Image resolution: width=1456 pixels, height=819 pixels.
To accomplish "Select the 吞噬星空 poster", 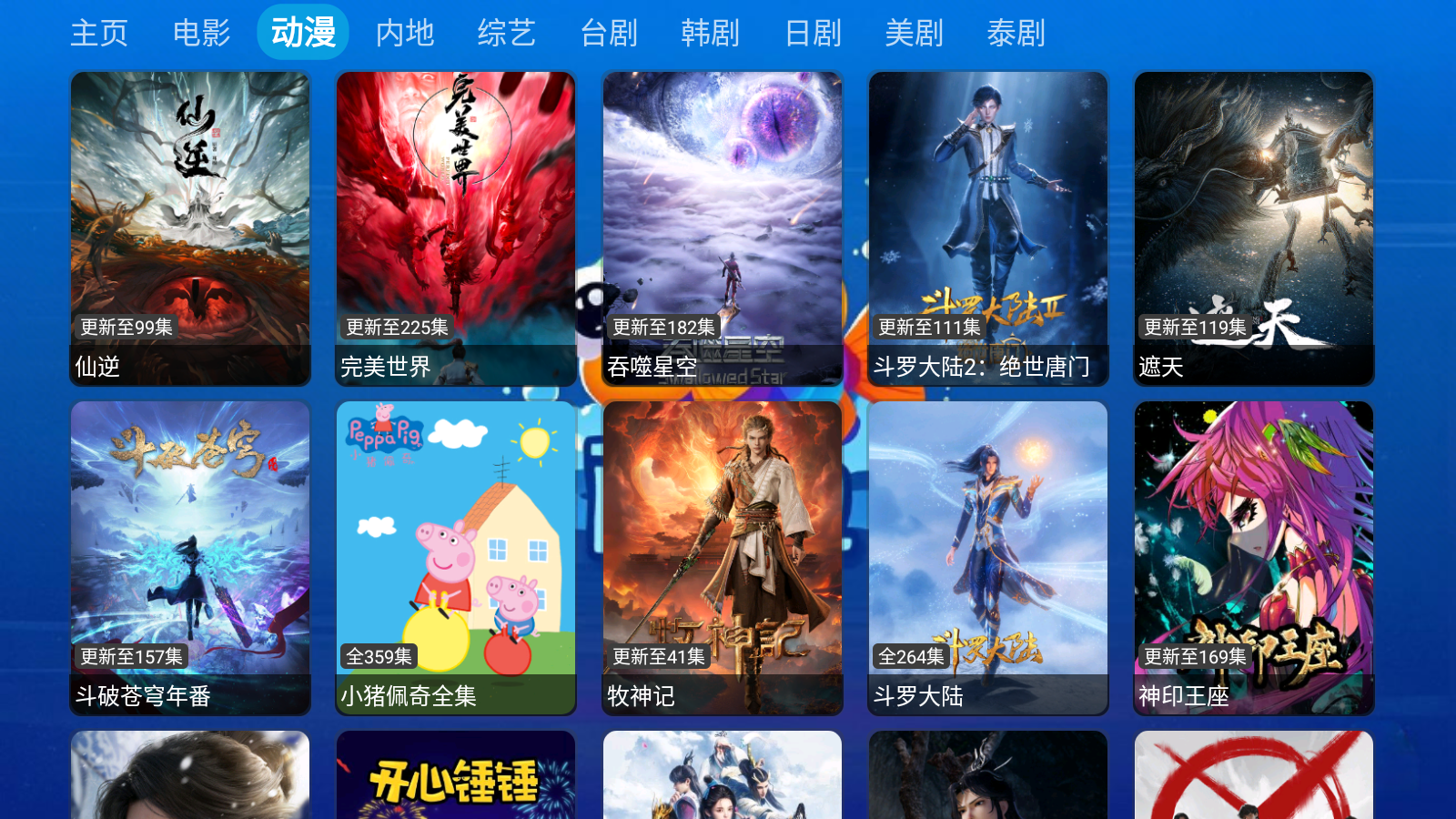I will [723, 227].
